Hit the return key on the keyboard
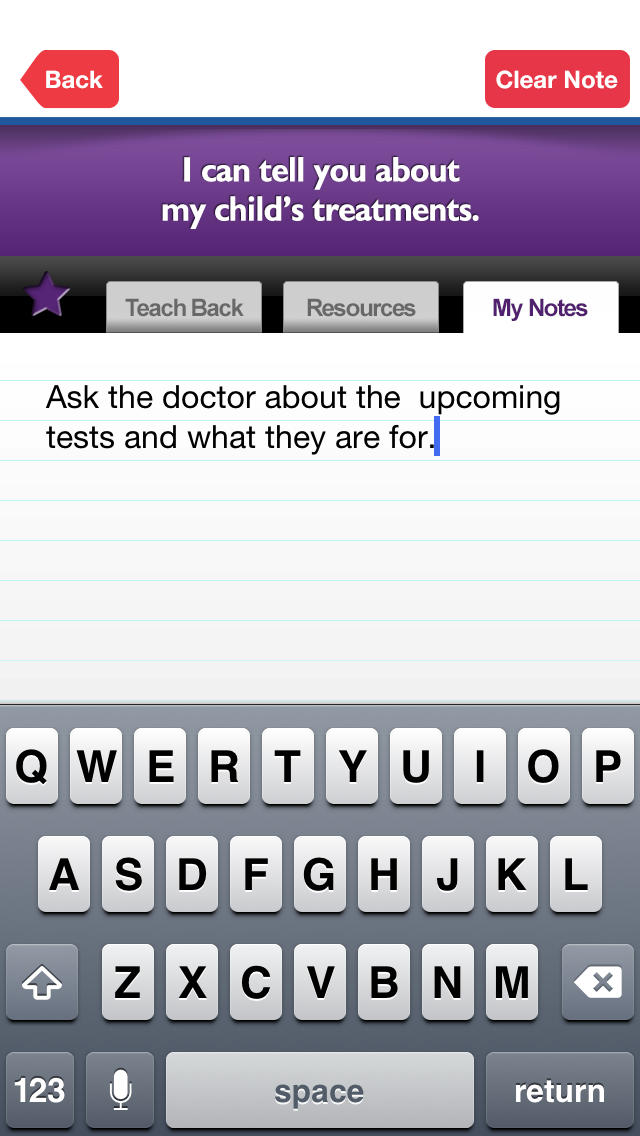 pyautogui.click(x=560, y=1090)
